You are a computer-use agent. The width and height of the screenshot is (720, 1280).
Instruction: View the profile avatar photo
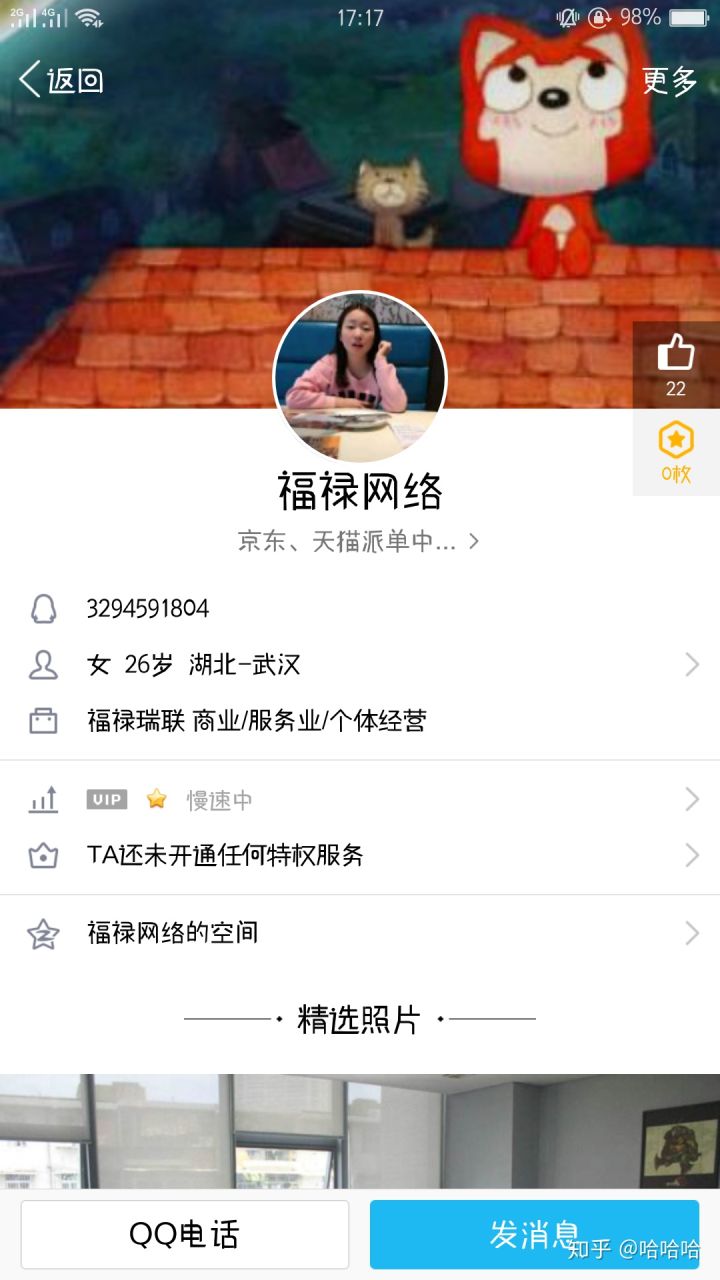[360, 378]
